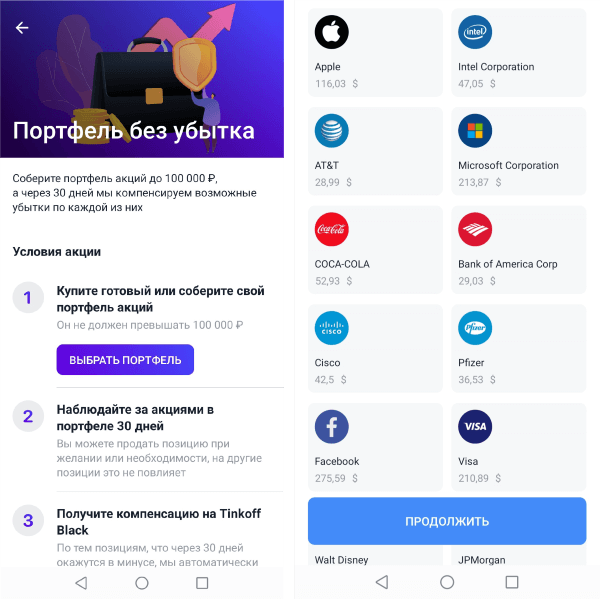Select the Visa stock card
This screenshot has height=599, width=600.
(x=518, y=446)
